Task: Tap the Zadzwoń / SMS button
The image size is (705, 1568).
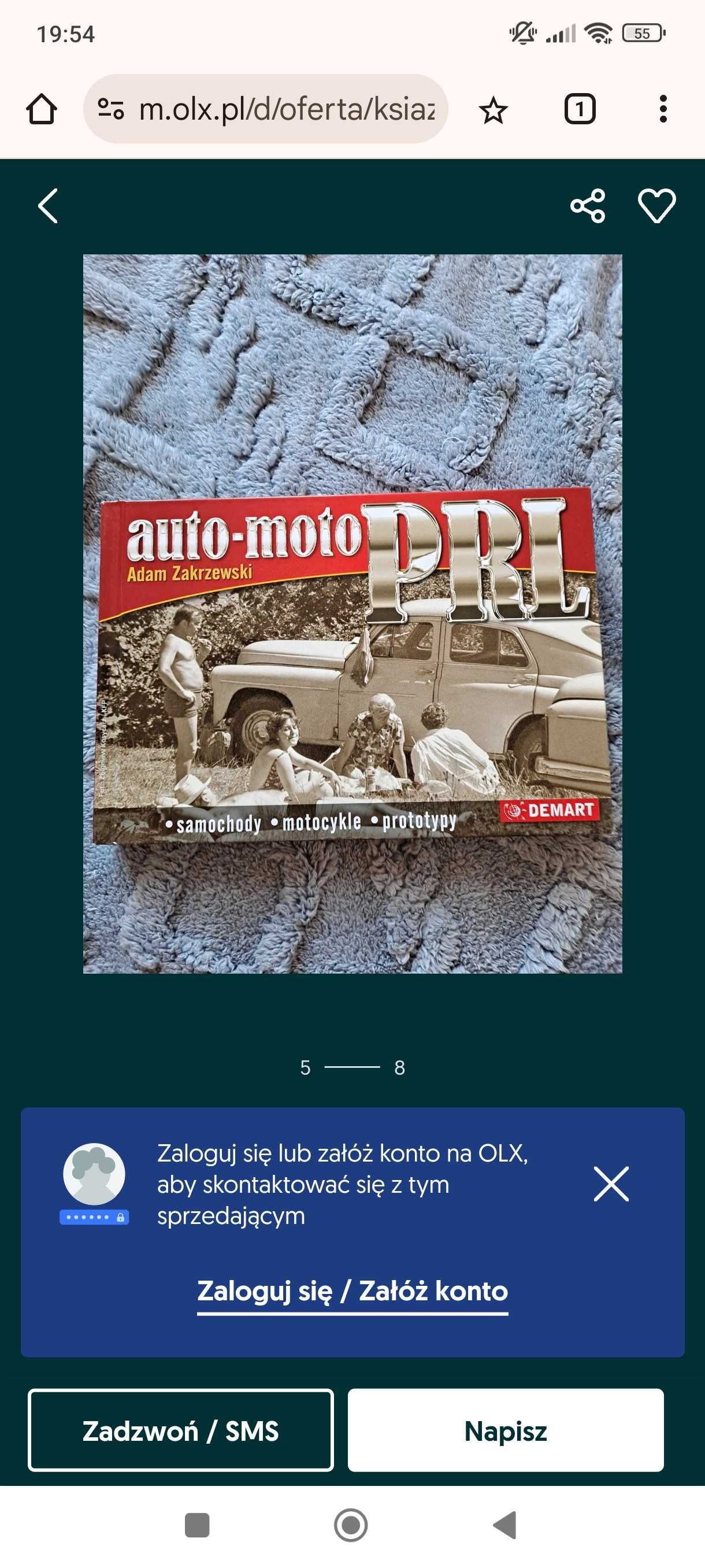Action: 181,1430
